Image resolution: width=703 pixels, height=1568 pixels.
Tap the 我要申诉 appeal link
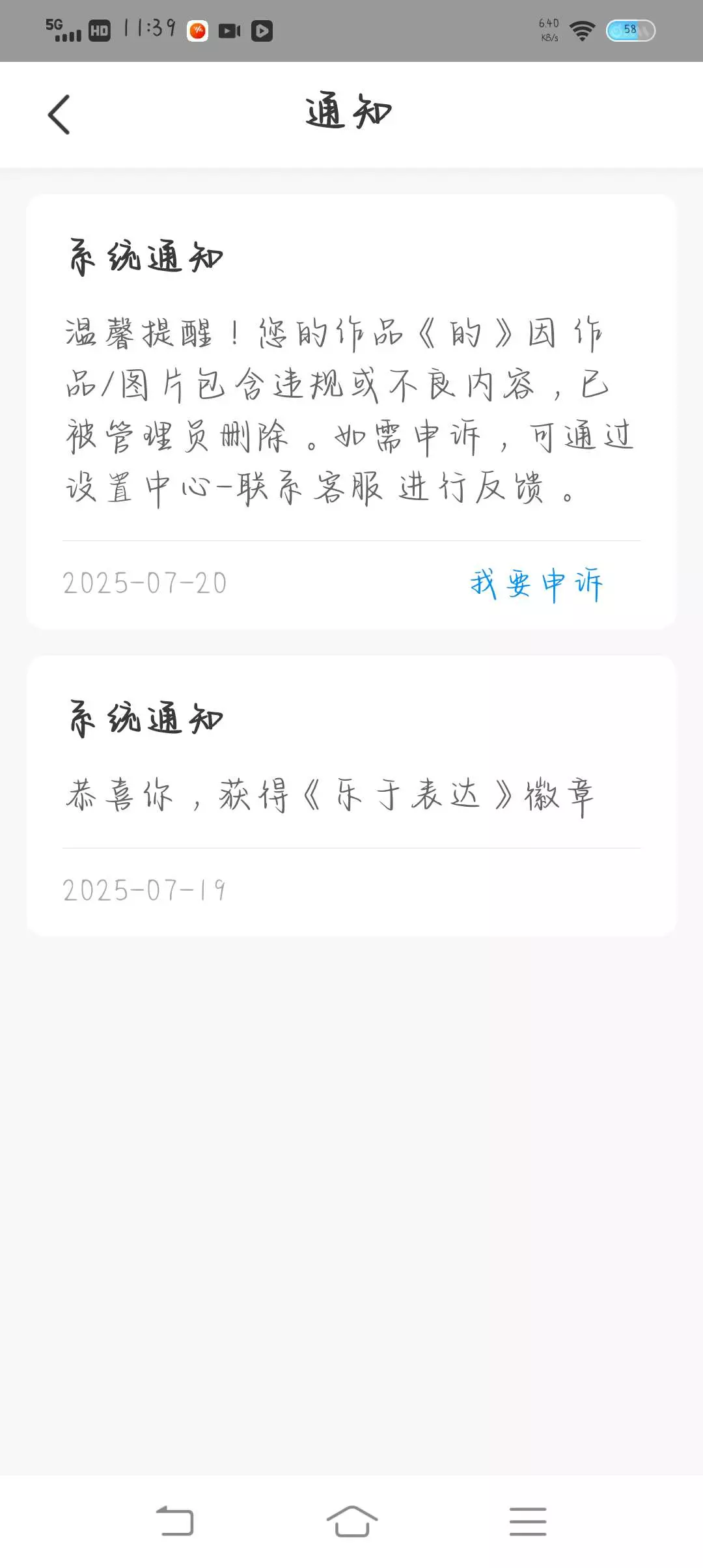click(x=536, y=583)
